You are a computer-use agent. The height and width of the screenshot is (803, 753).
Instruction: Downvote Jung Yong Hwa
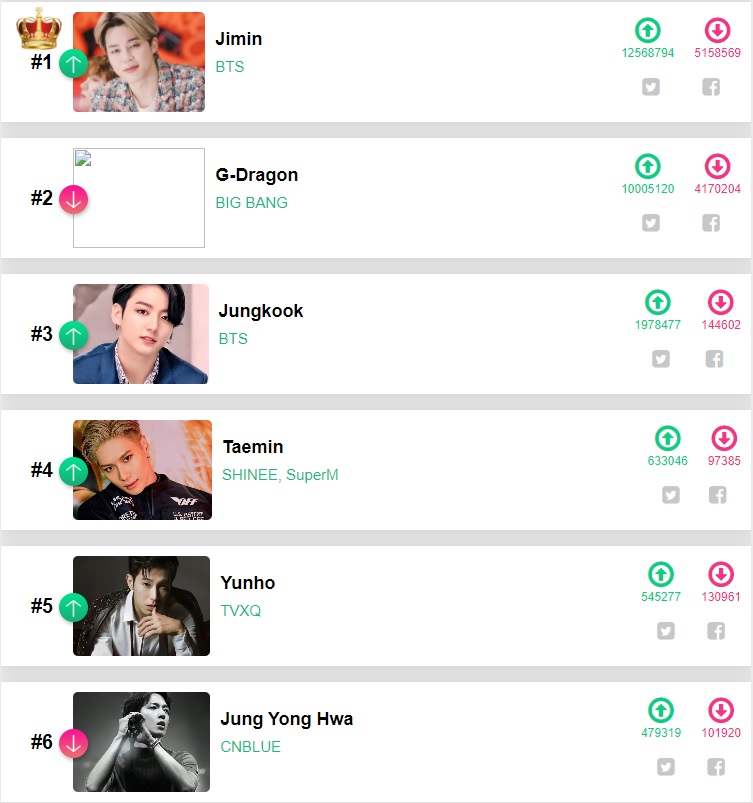720,710
